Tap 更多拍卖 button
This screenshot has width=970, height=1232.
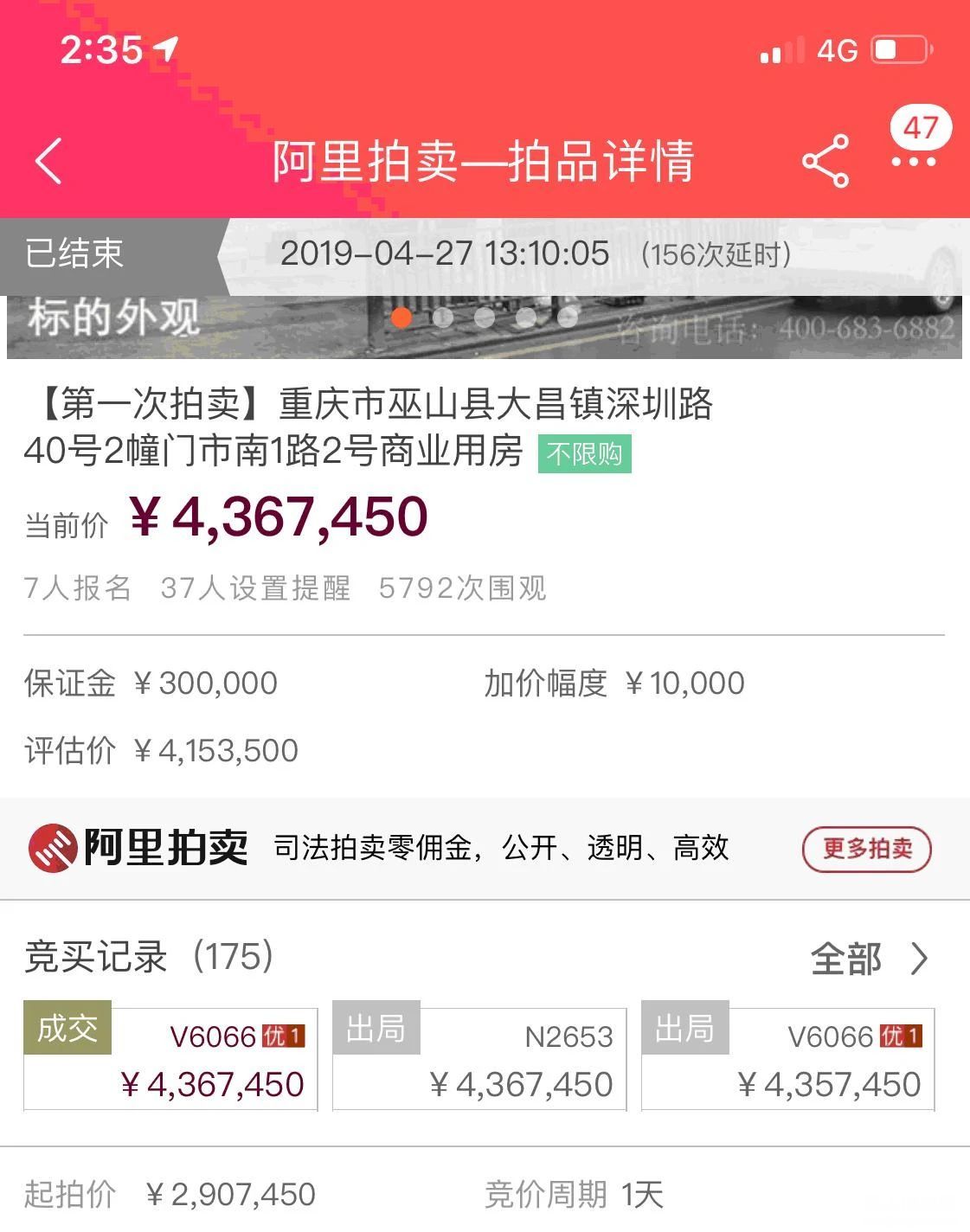click(x=866, y=849)
